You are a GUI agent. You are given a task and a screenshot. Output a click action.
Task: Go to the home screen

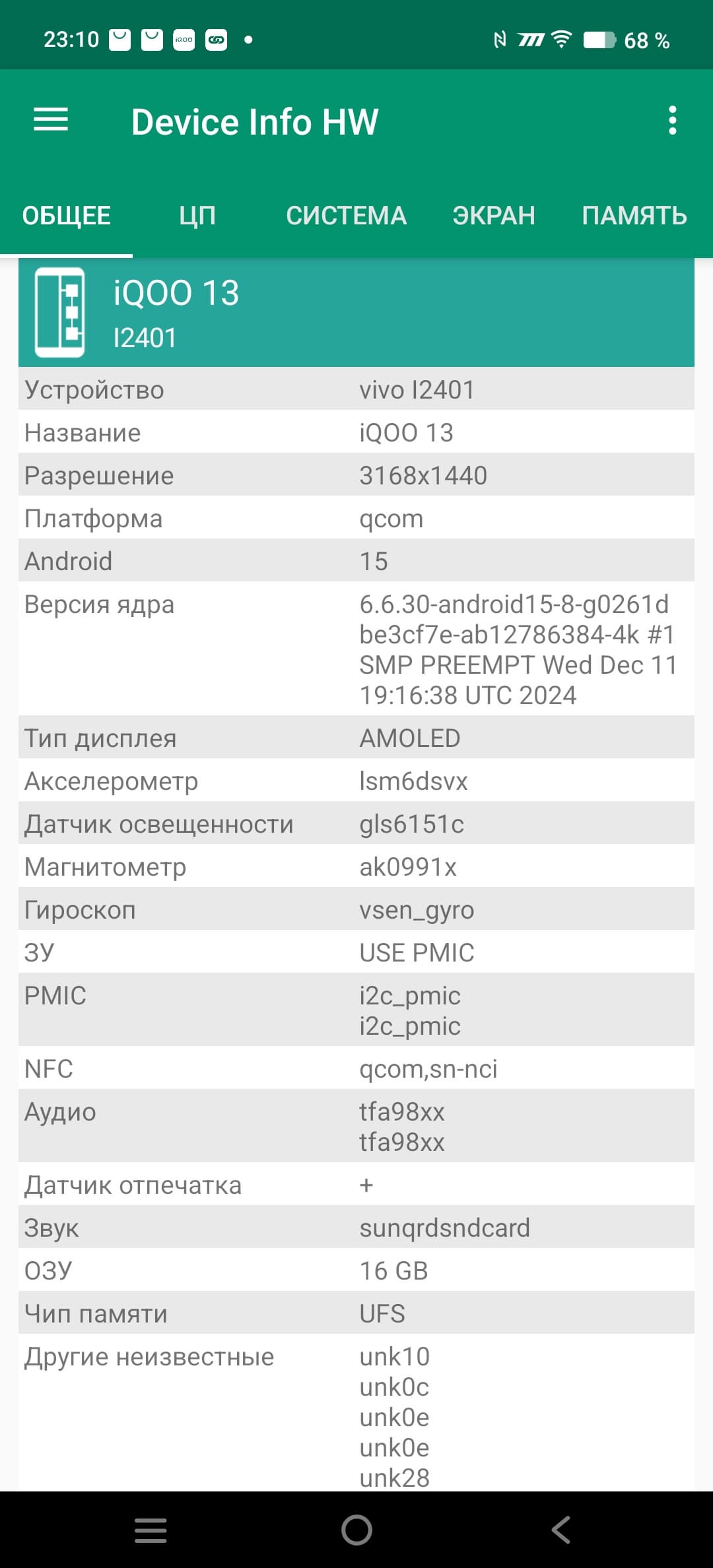point(356,1529)
